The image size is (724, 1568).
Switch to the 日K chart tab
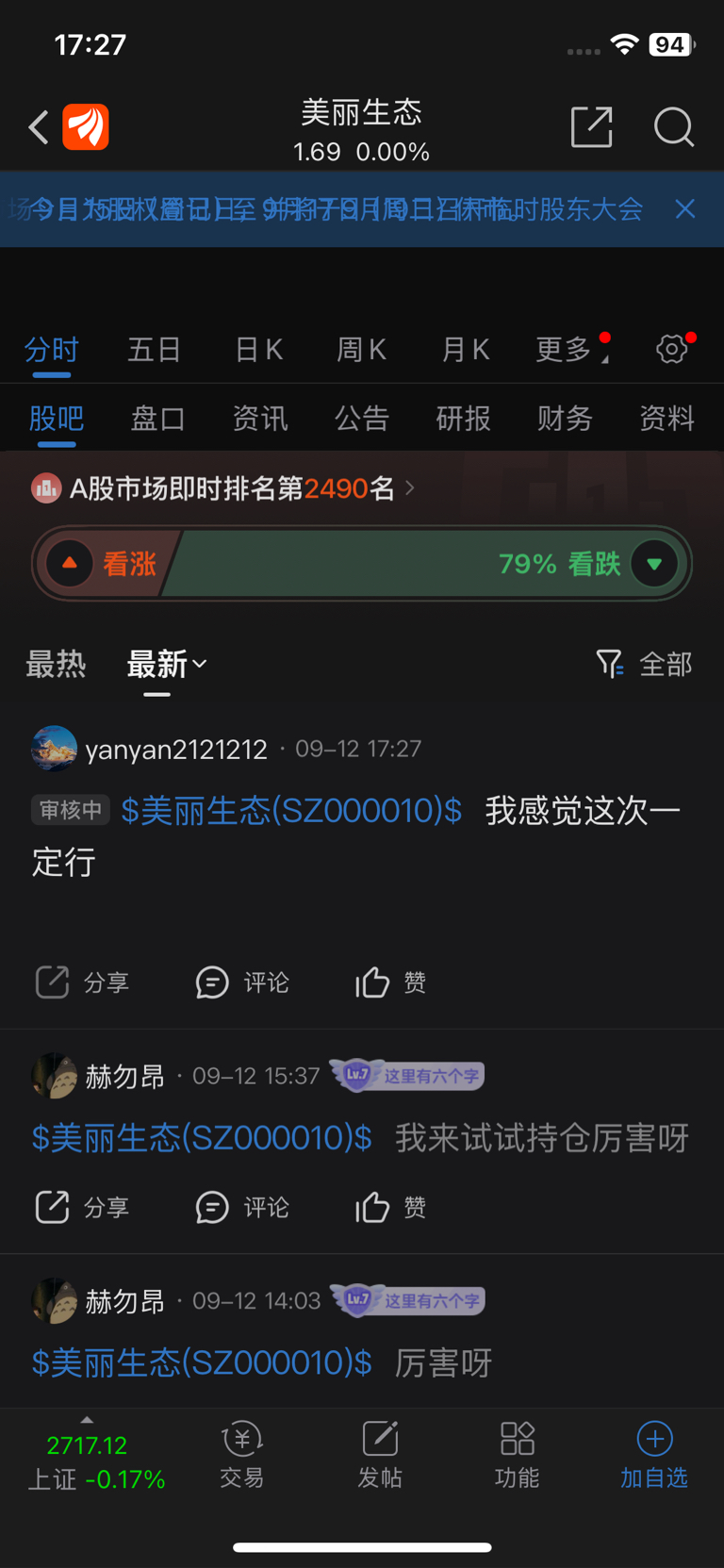click(258, 350)
